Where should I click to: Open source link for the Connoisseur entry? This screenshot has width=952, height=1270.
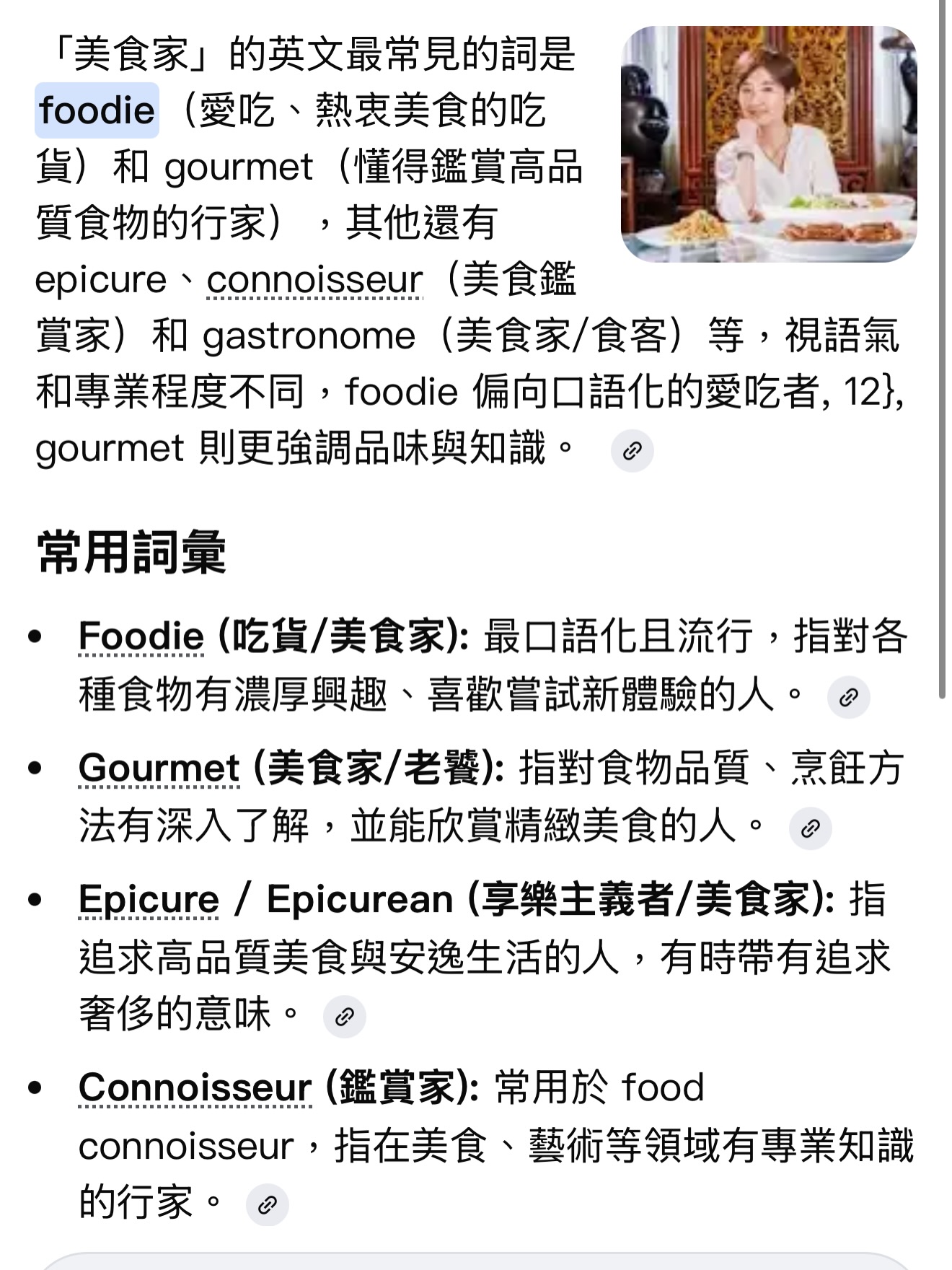[267, 1204]
